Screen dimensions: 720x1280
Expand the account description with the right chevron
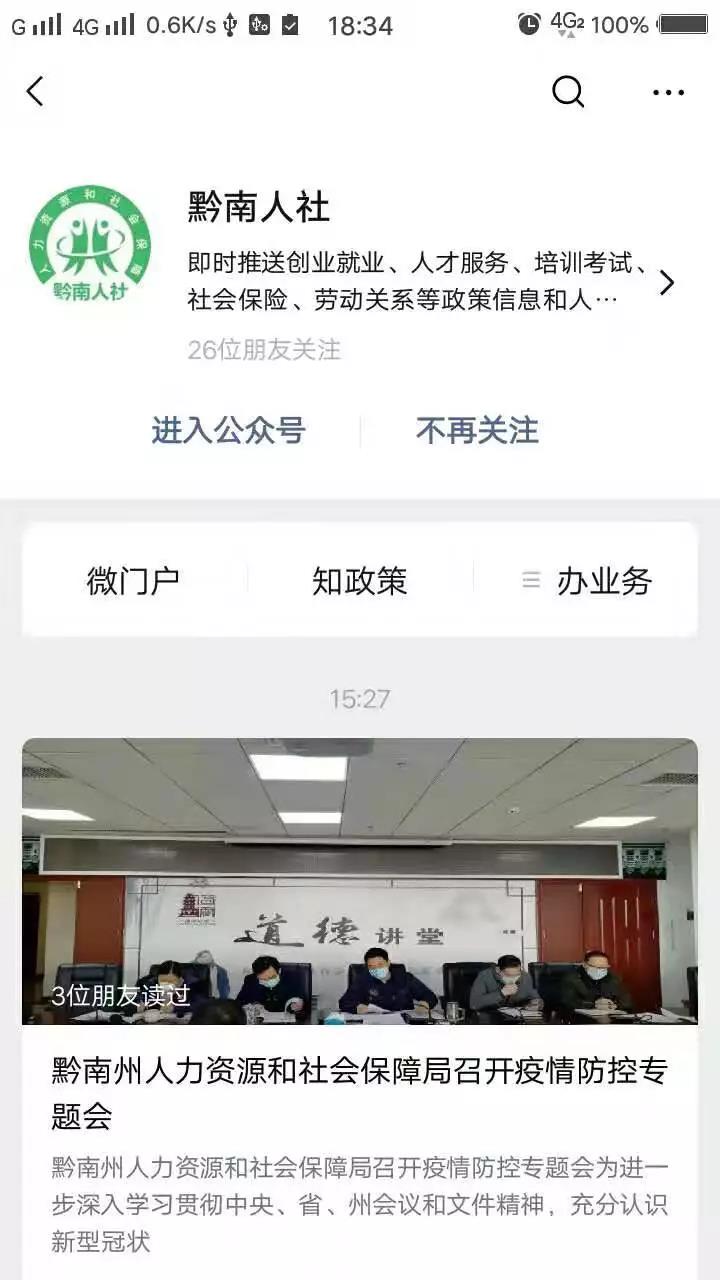(668, 283)
